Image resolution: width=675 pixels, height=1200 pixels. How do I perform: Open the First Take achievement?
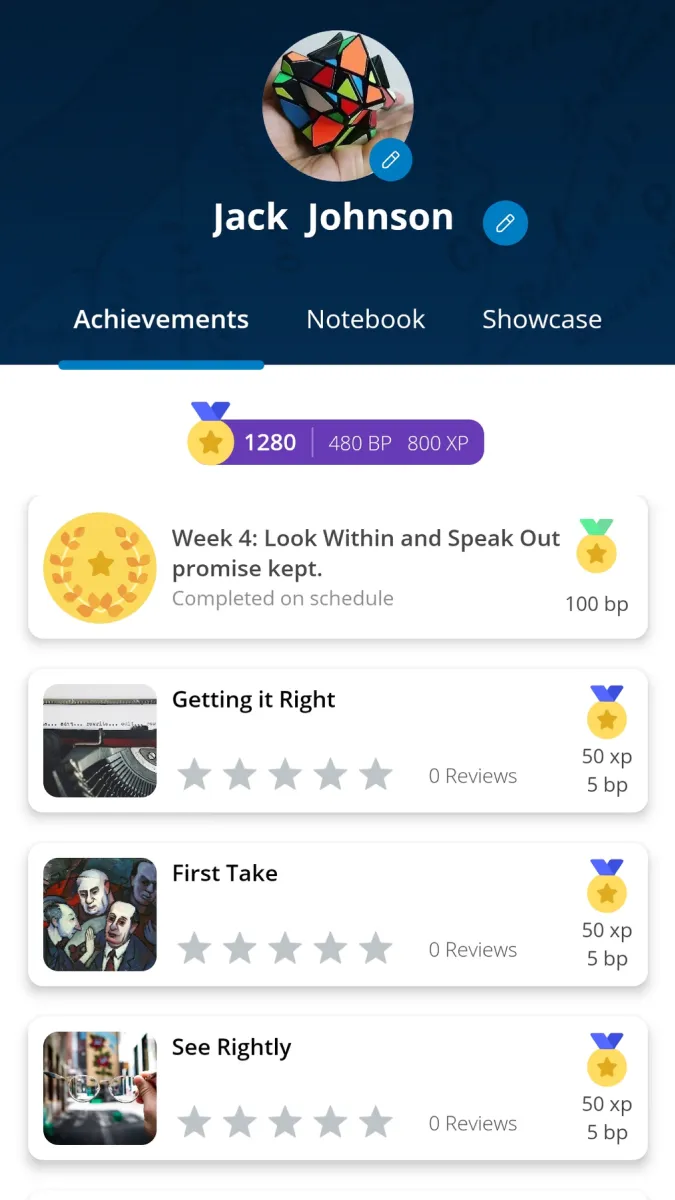tap(338, 914)
